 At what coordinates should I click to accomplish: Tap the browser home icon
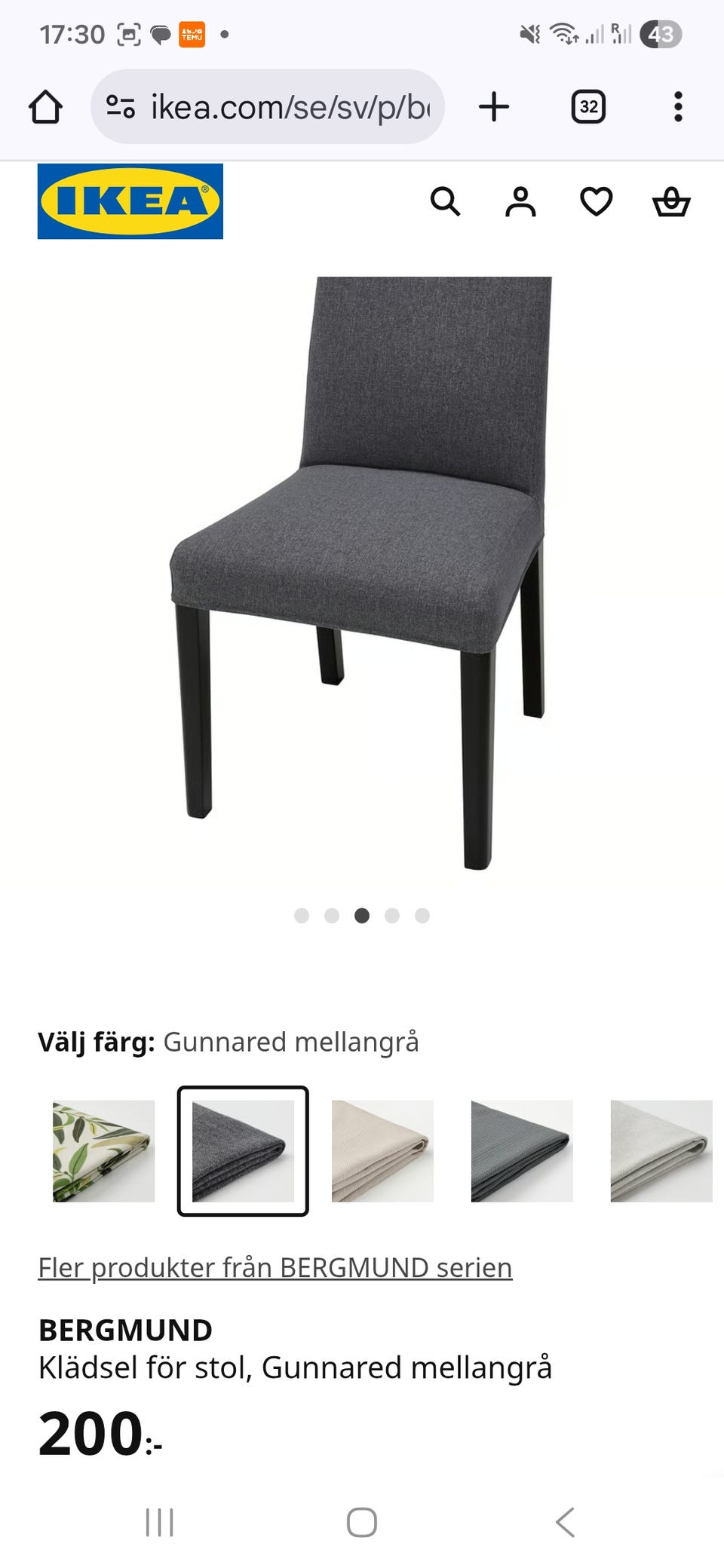click(x=46, y=106)
